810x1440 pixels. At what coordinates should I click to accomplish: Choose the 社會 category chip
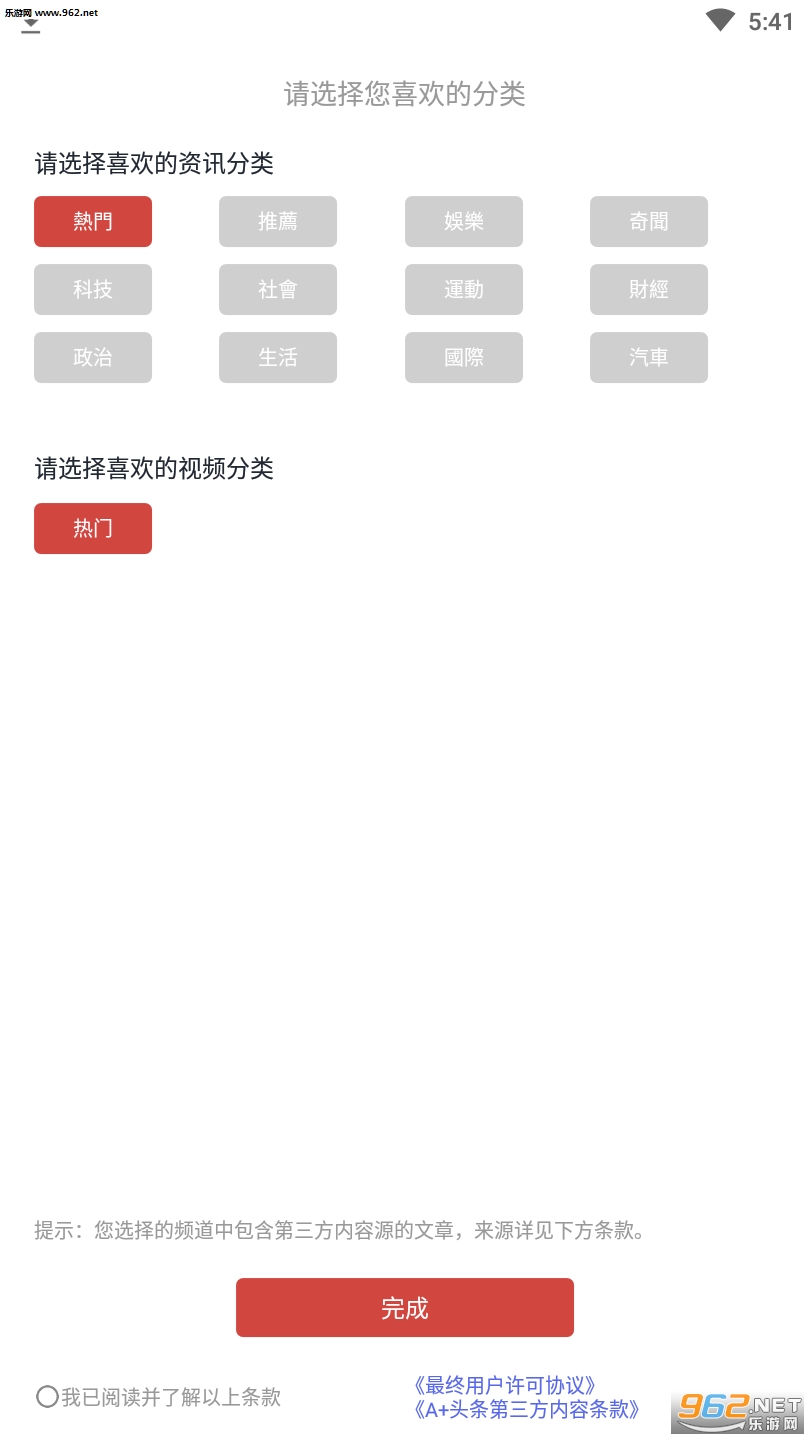click(278, 289)
